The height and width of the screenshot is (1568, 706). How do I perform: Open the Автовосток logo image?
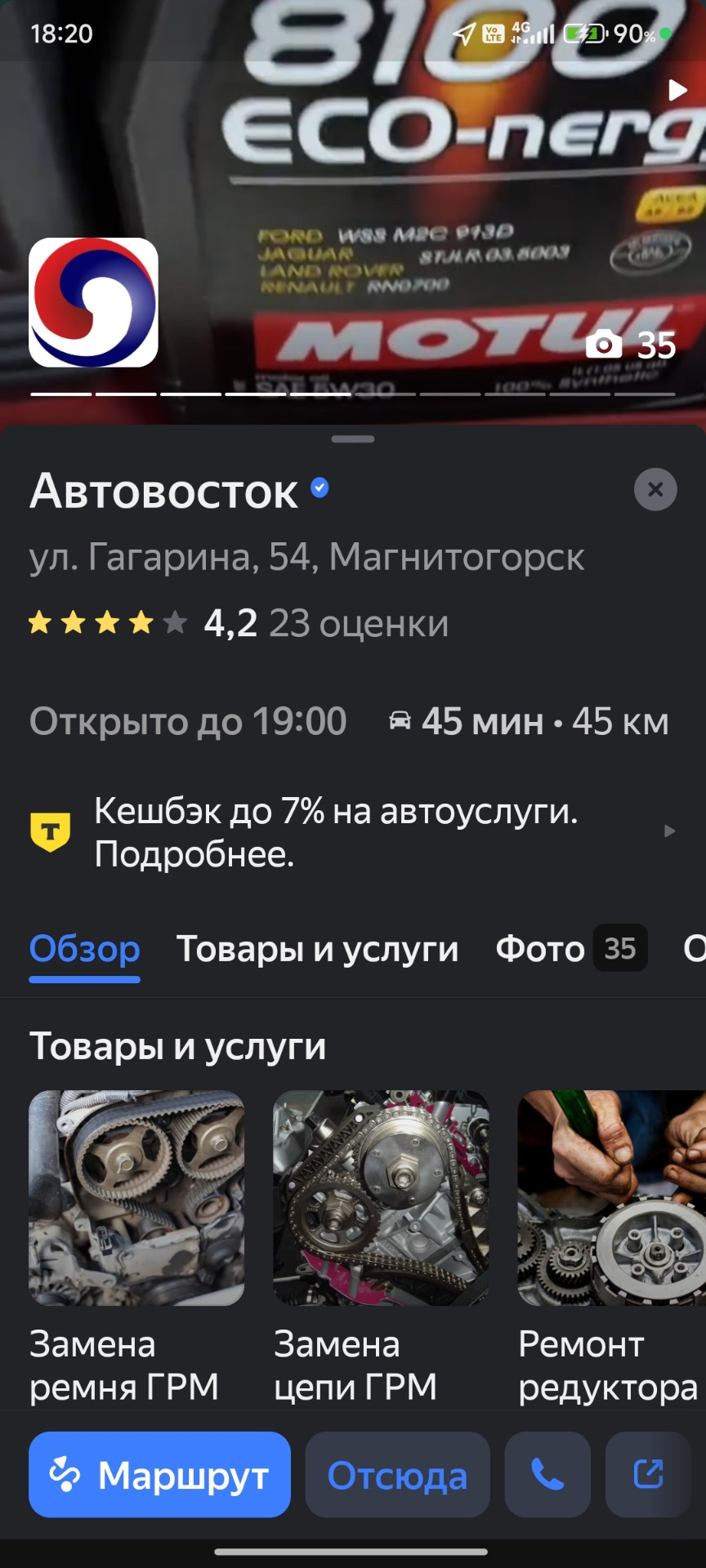94,302
